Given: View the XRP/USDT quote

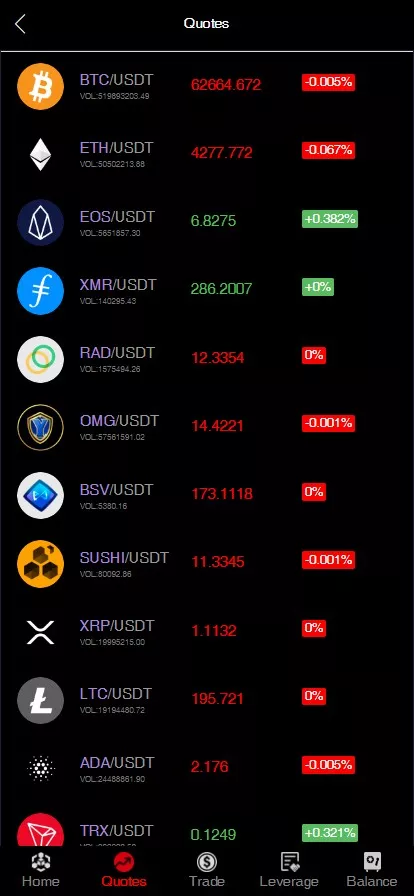Looking at the screenshot, I should (x=207, y=632).
